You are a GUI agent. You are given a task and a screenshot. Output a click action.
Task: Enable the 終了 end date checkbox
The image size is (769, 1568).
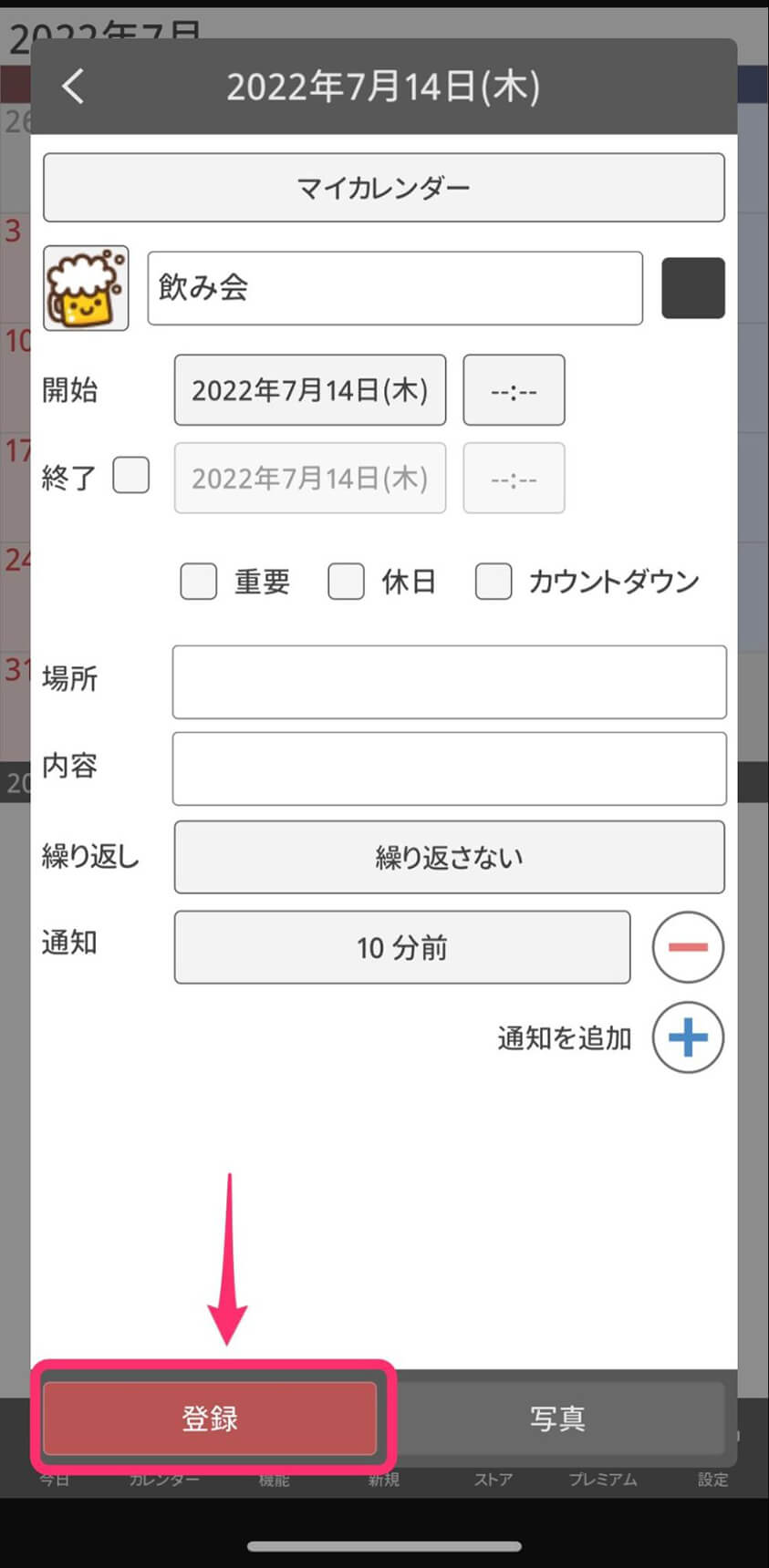pos(131,476)
